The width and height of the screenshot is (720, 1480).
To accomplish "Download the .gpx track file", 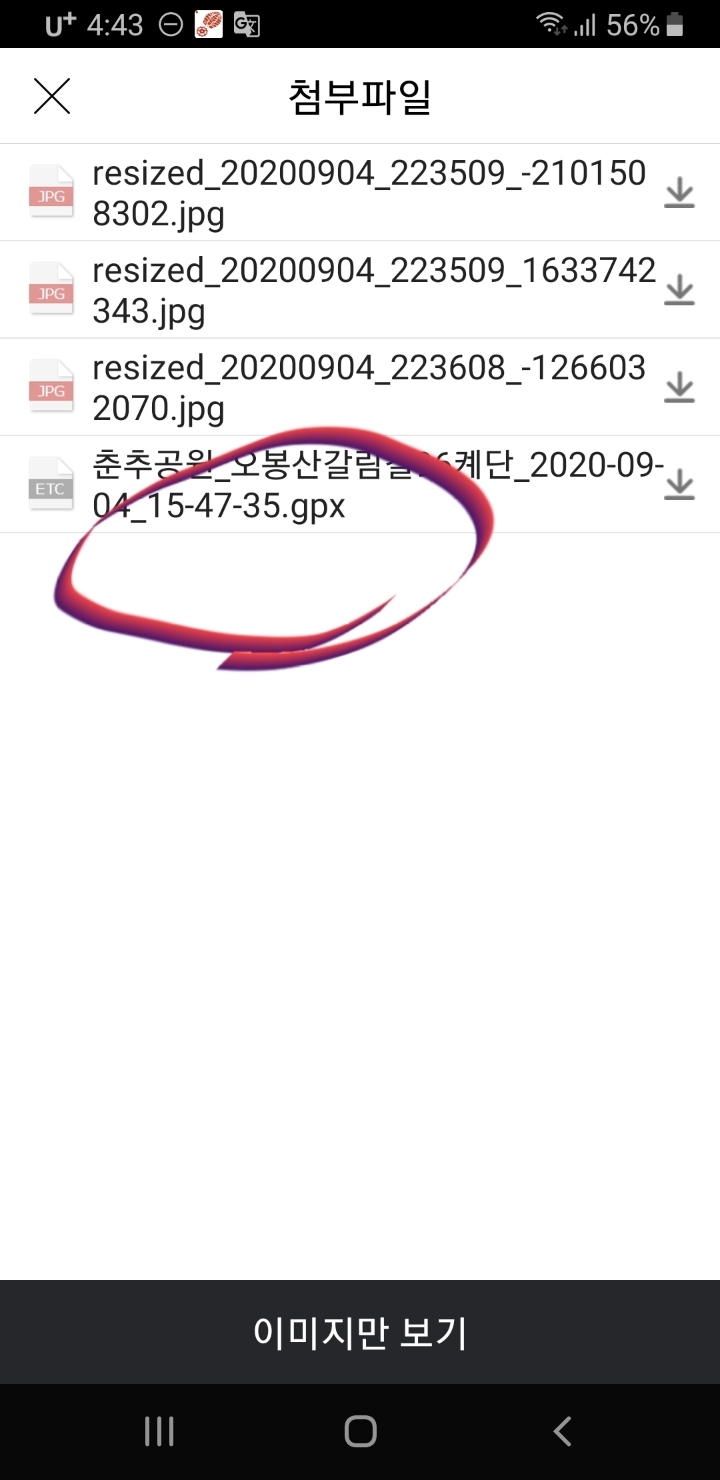I will (680, 484).
